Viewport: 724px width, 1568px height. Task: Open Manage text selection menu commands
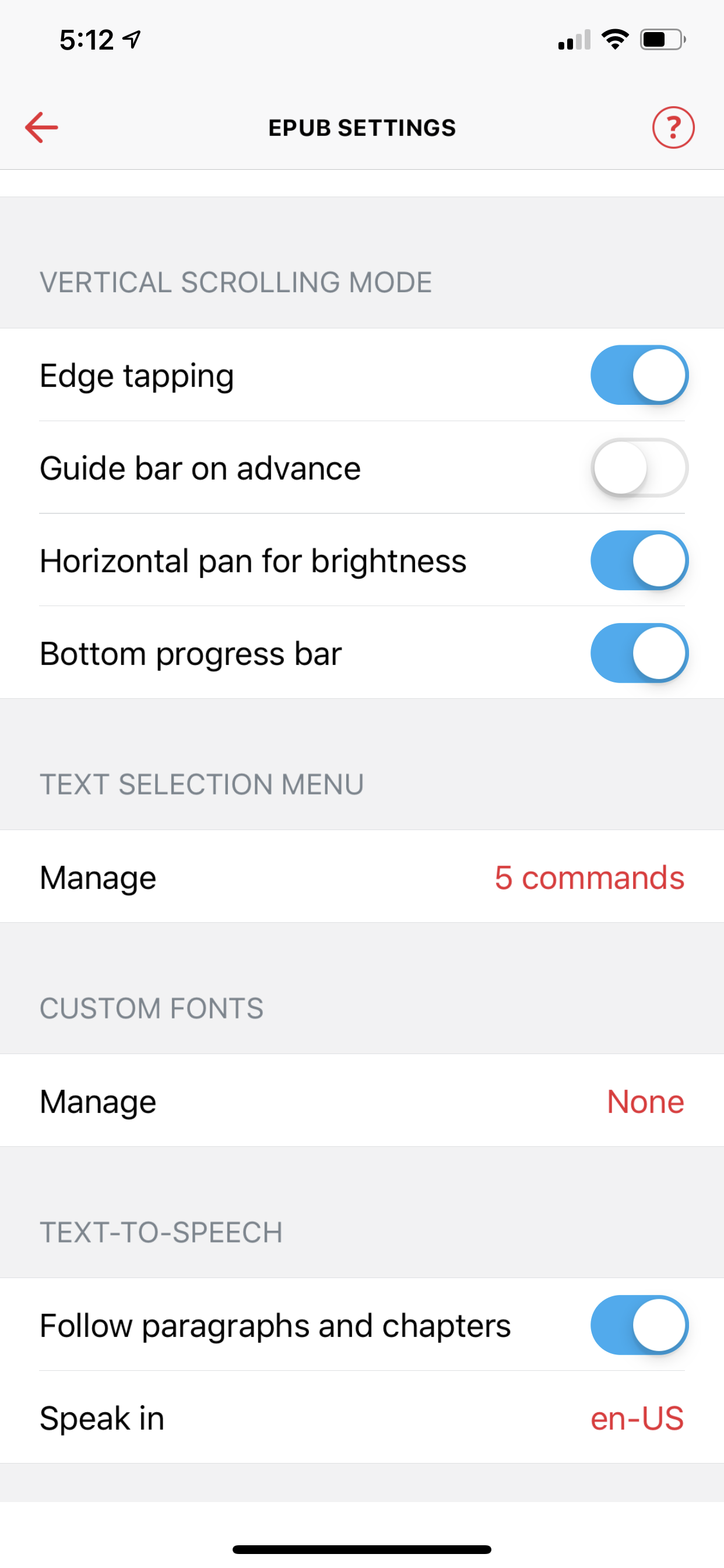(x=361, y=877)
